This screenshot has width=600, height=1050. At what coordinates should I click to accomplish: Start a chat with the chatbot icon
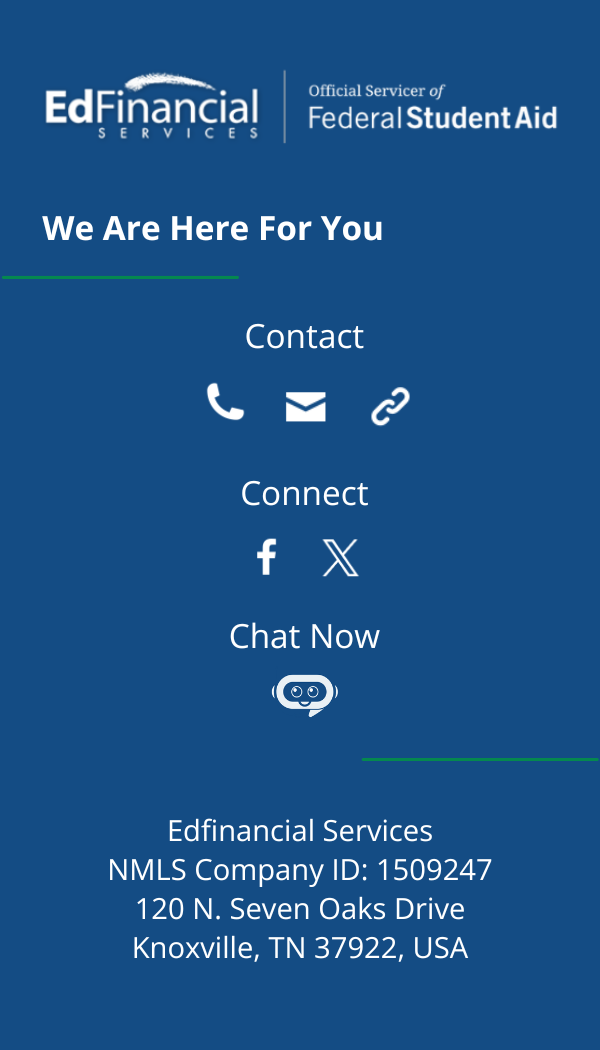coord(305,695)
